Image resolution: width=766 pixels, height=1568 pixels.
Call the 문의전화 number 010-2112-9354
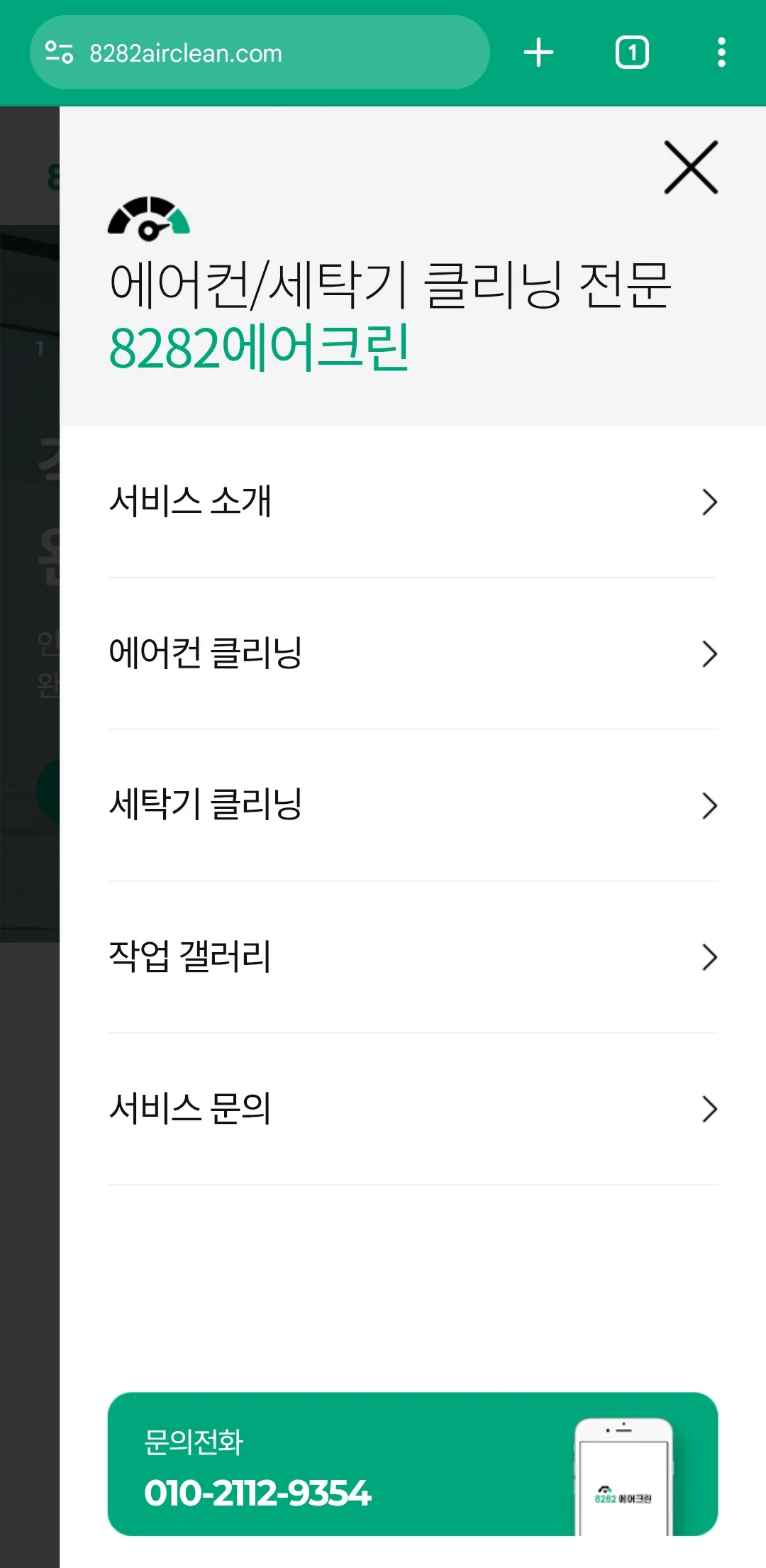point(412,1464)
